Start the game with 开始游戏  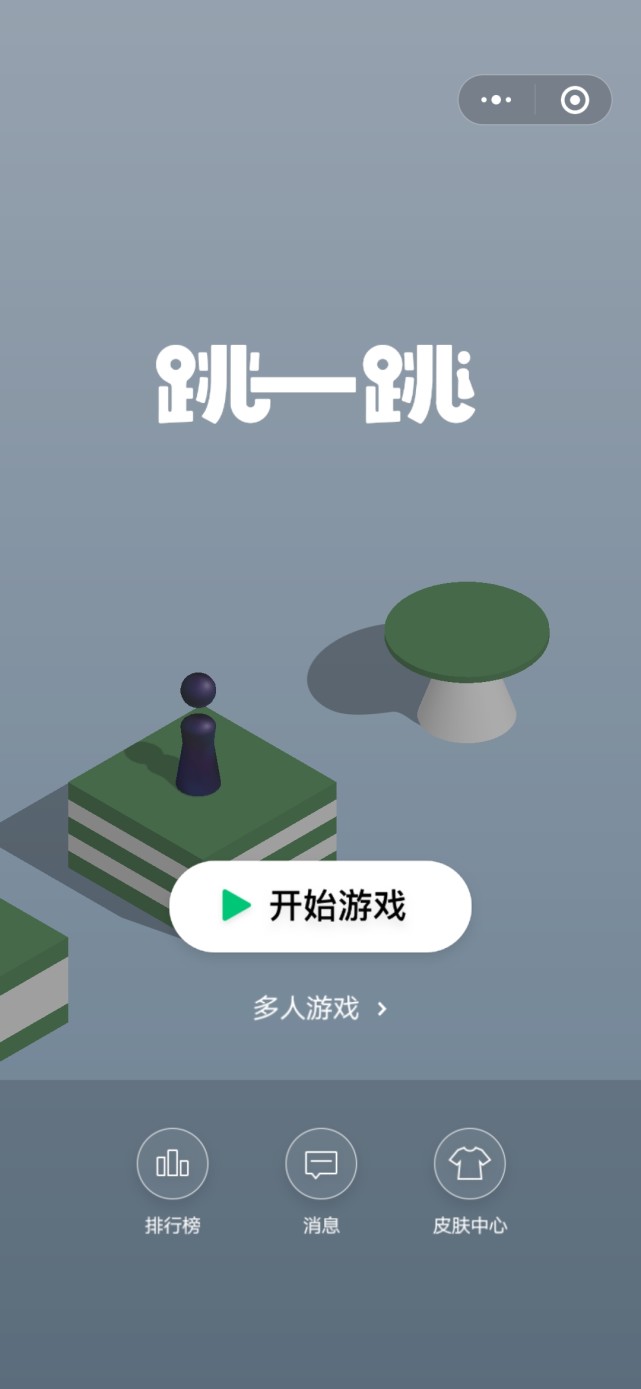[320, 906]
